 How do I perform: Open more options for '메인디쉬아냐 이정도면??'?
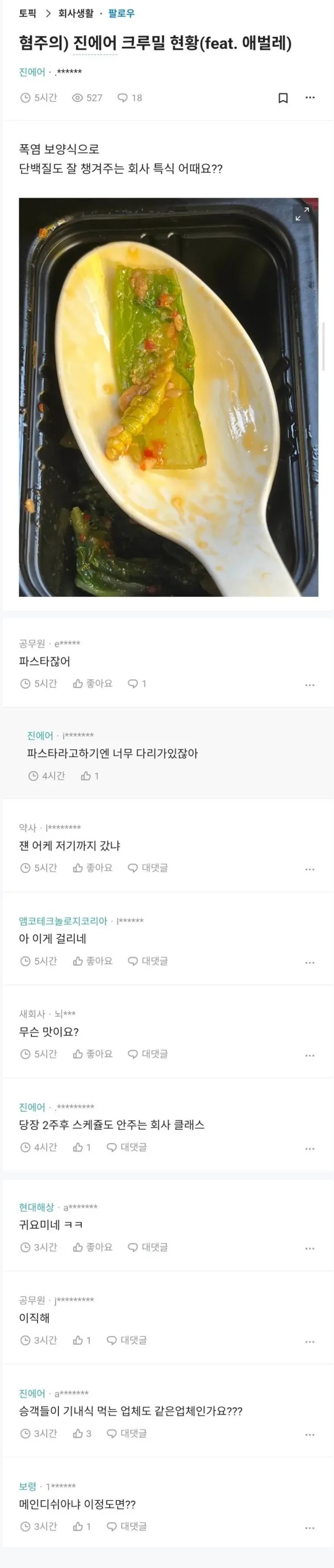pyautogui.click(x=310, y=1527)
